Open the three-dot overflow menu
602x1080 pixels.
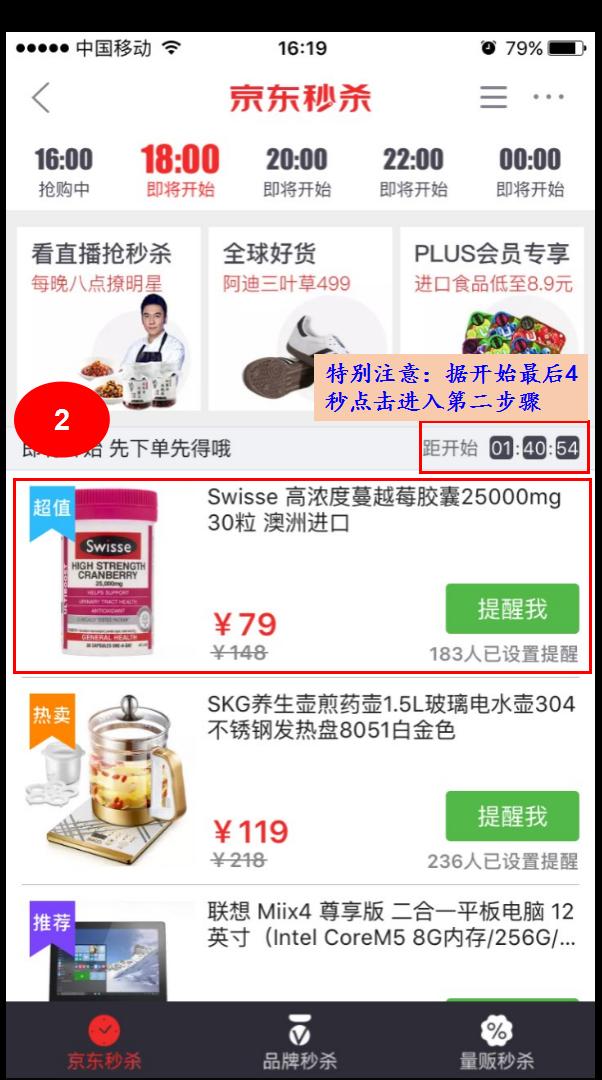(548, 97)
